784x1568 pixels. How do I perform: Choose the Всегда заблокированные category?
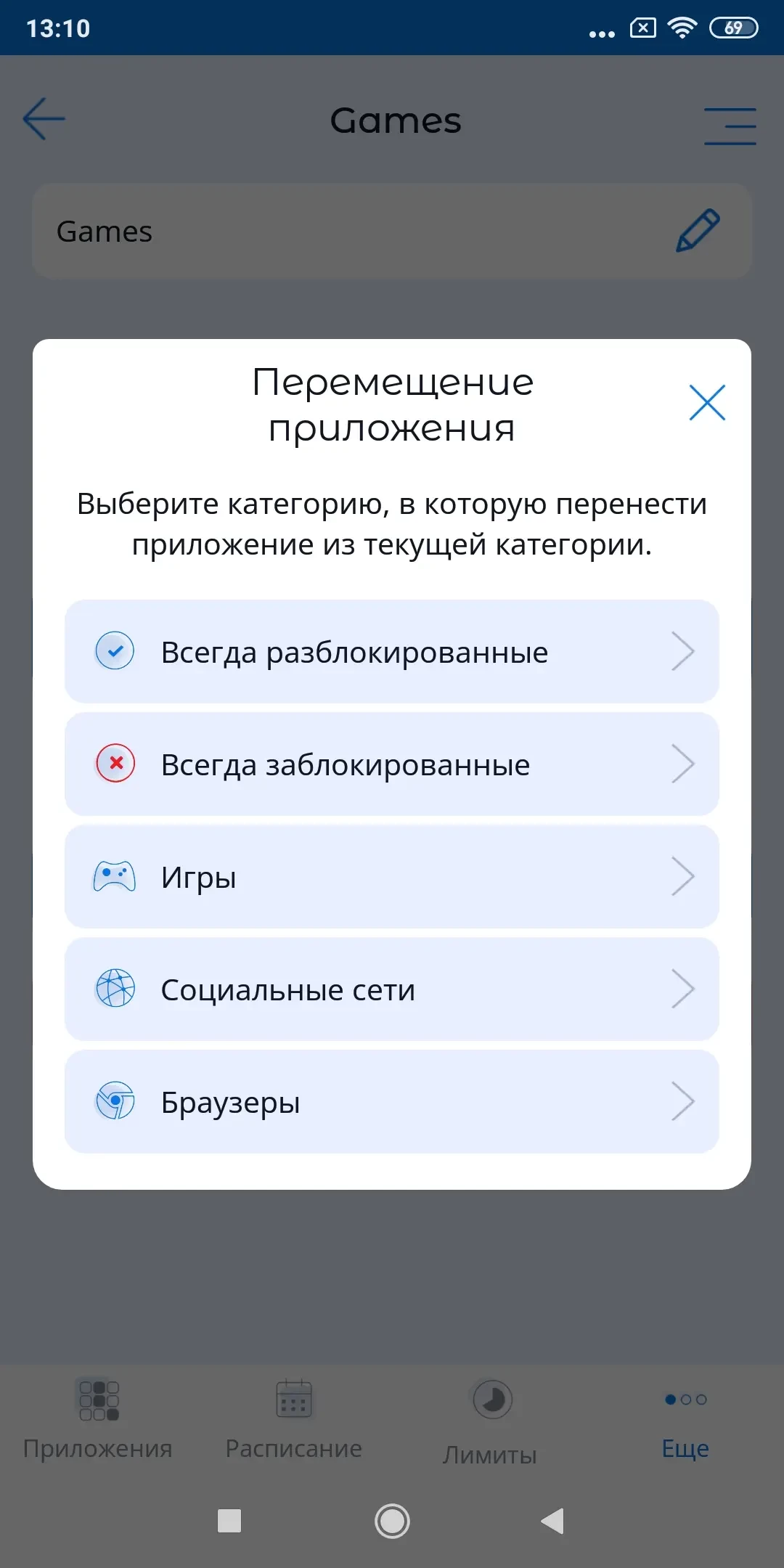(392, 764)
